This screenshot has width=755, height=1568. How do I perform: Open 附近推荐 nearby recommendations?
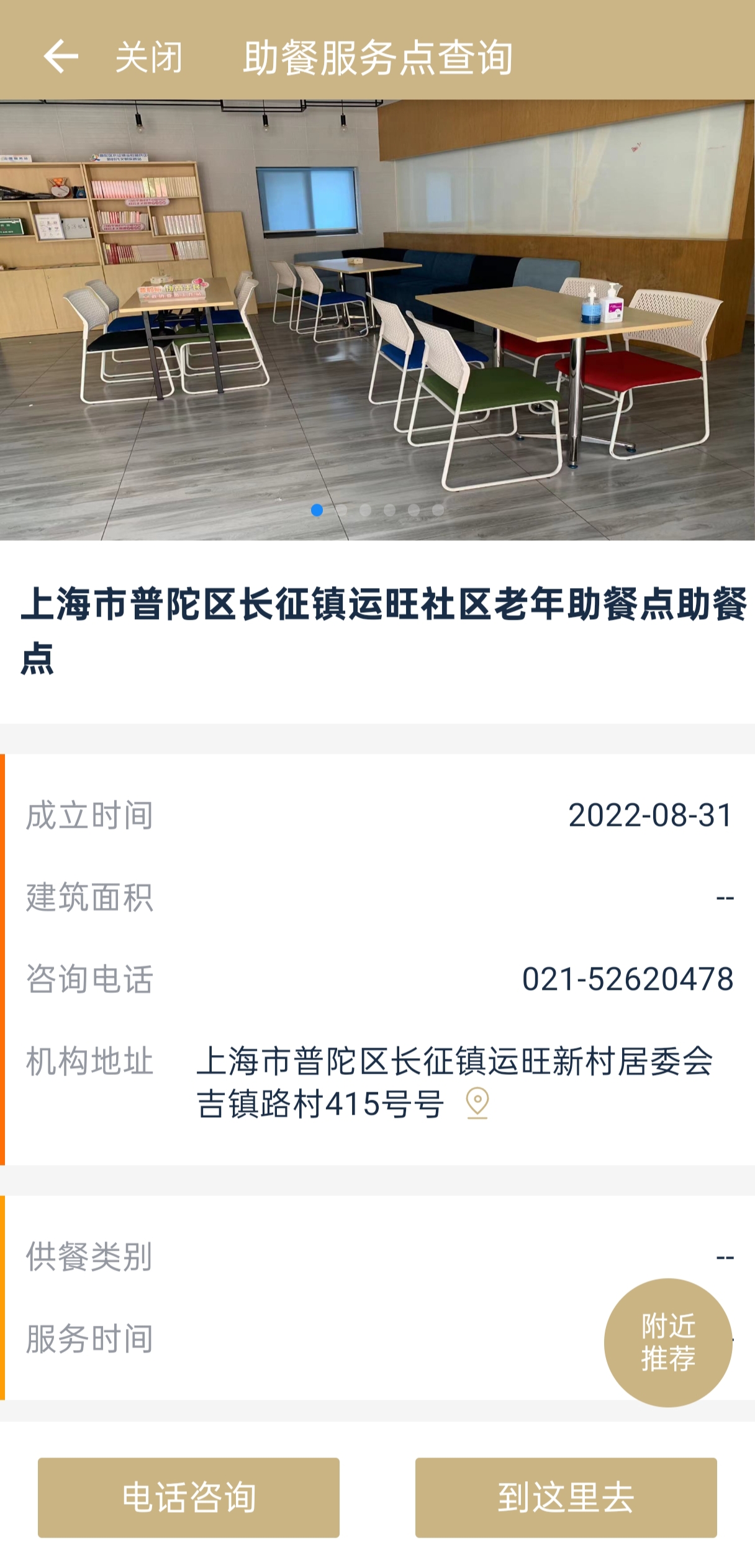(x=668, y=1342)
